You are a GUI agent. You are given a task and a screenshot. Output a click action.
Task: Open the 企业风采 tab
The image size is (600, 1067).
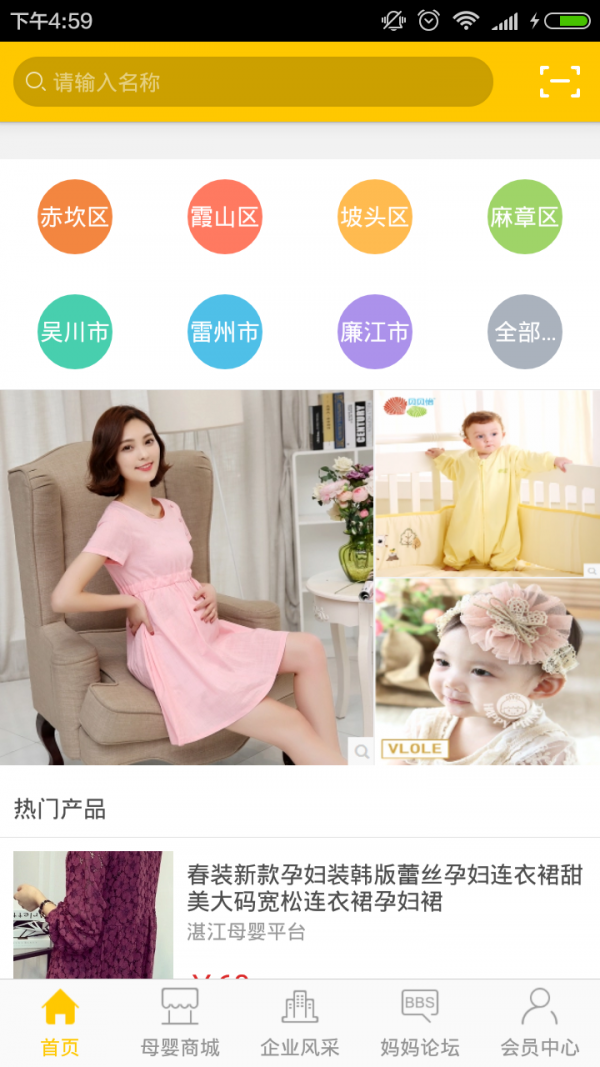point(300,1022)
